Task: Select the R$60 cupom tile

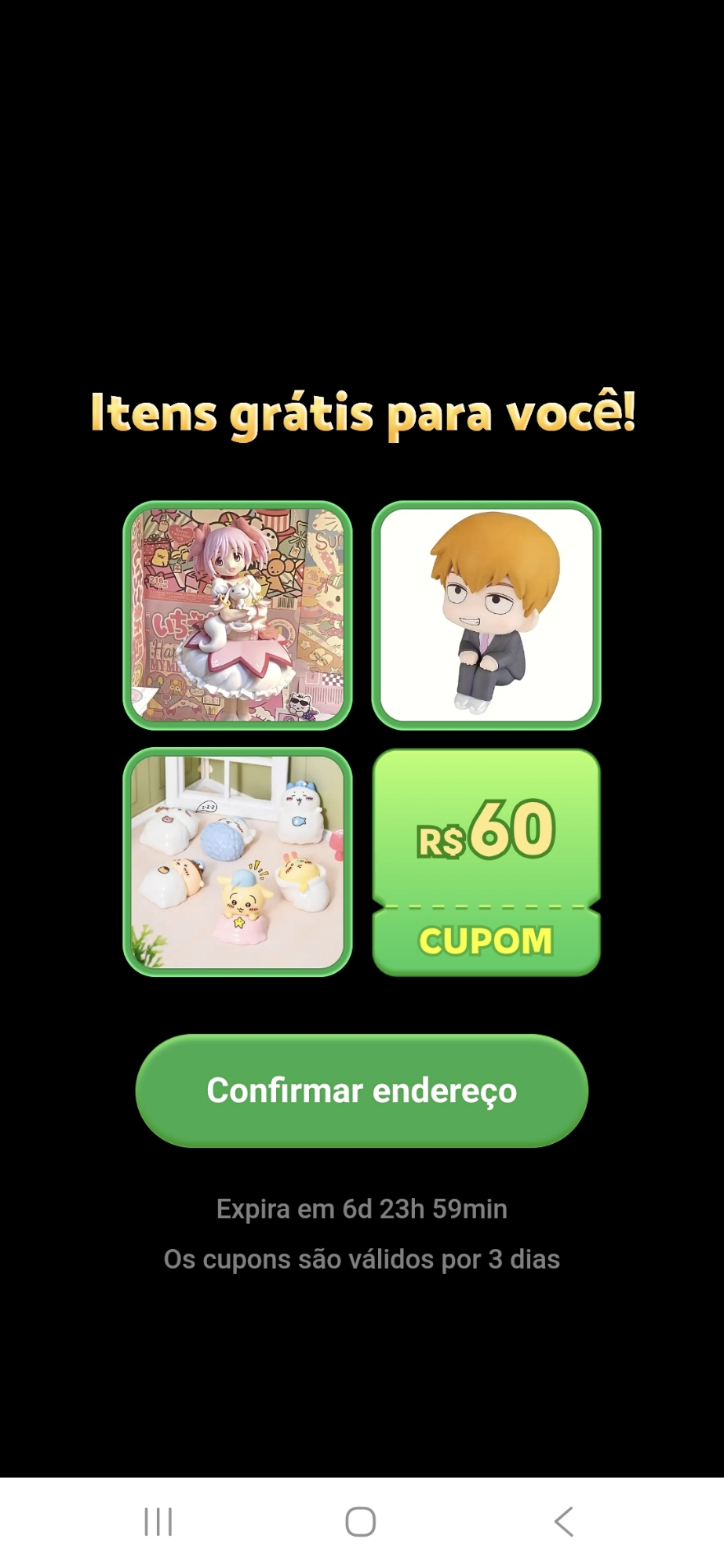Action: 486,862
